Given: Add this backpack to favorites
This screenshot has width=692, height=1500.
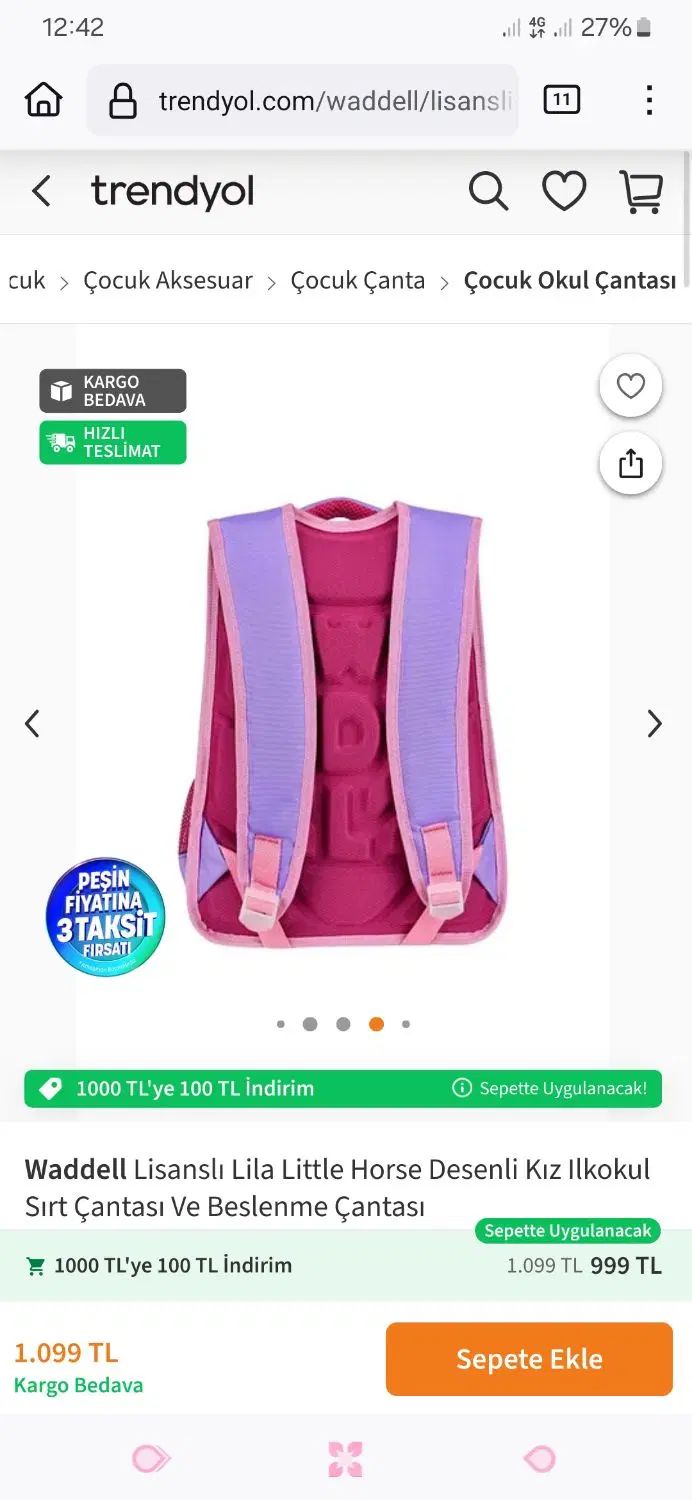Looking at the screenshot, I should click(x=630, y=386).
